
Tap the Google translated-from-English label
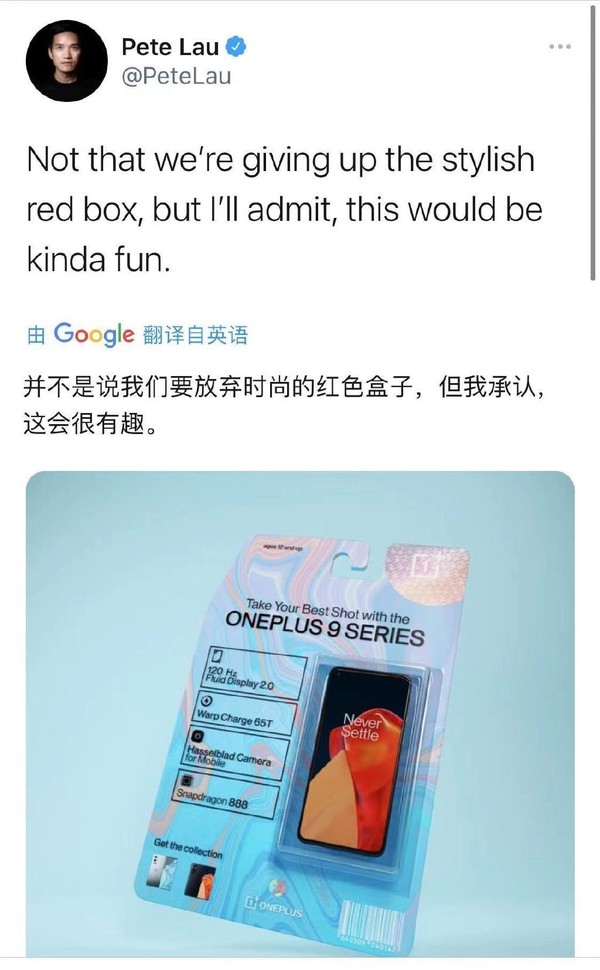click(x=136, y=335)
